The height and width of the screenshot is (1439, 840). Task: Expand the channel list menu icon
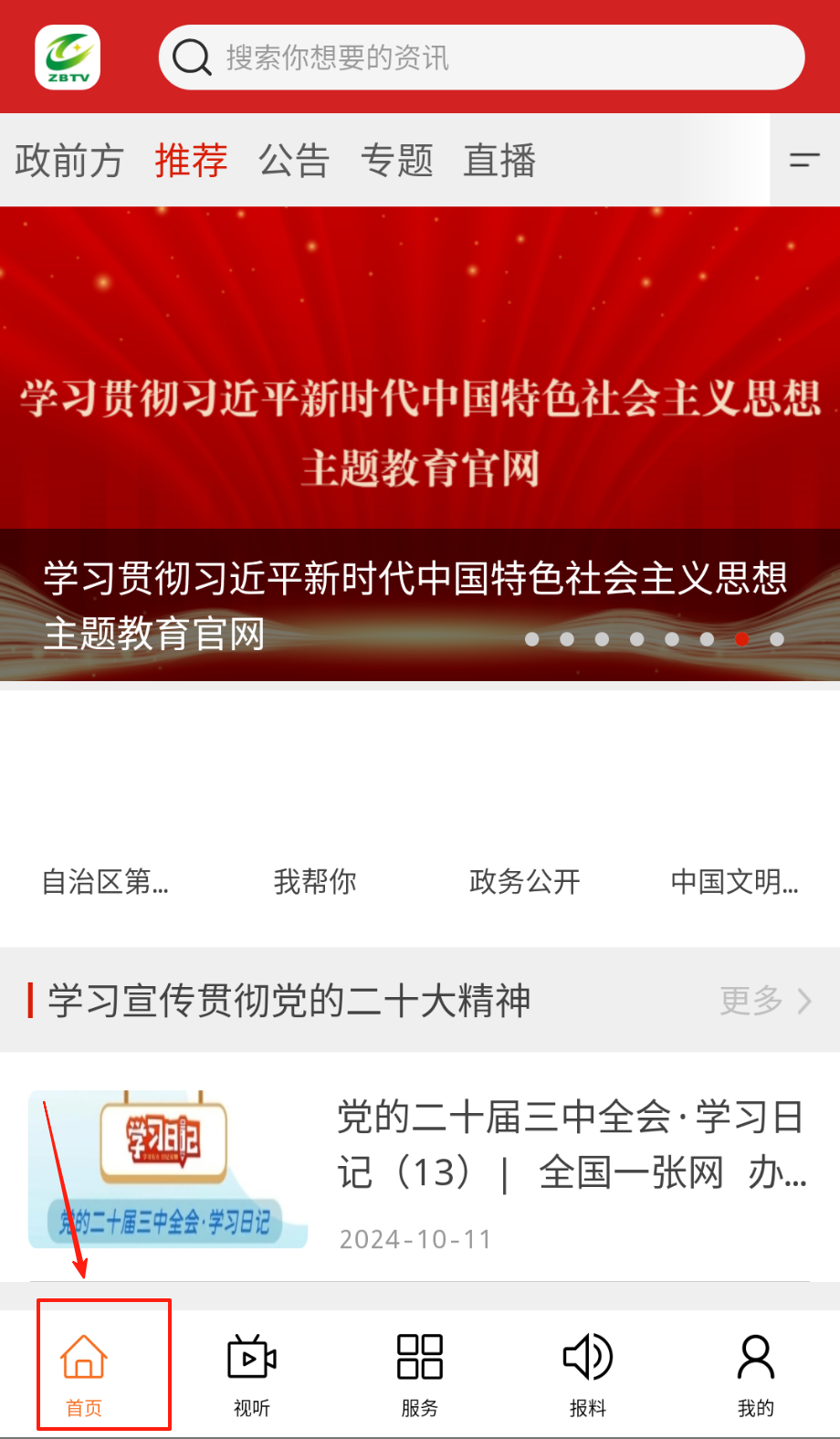tap(804, 161)
